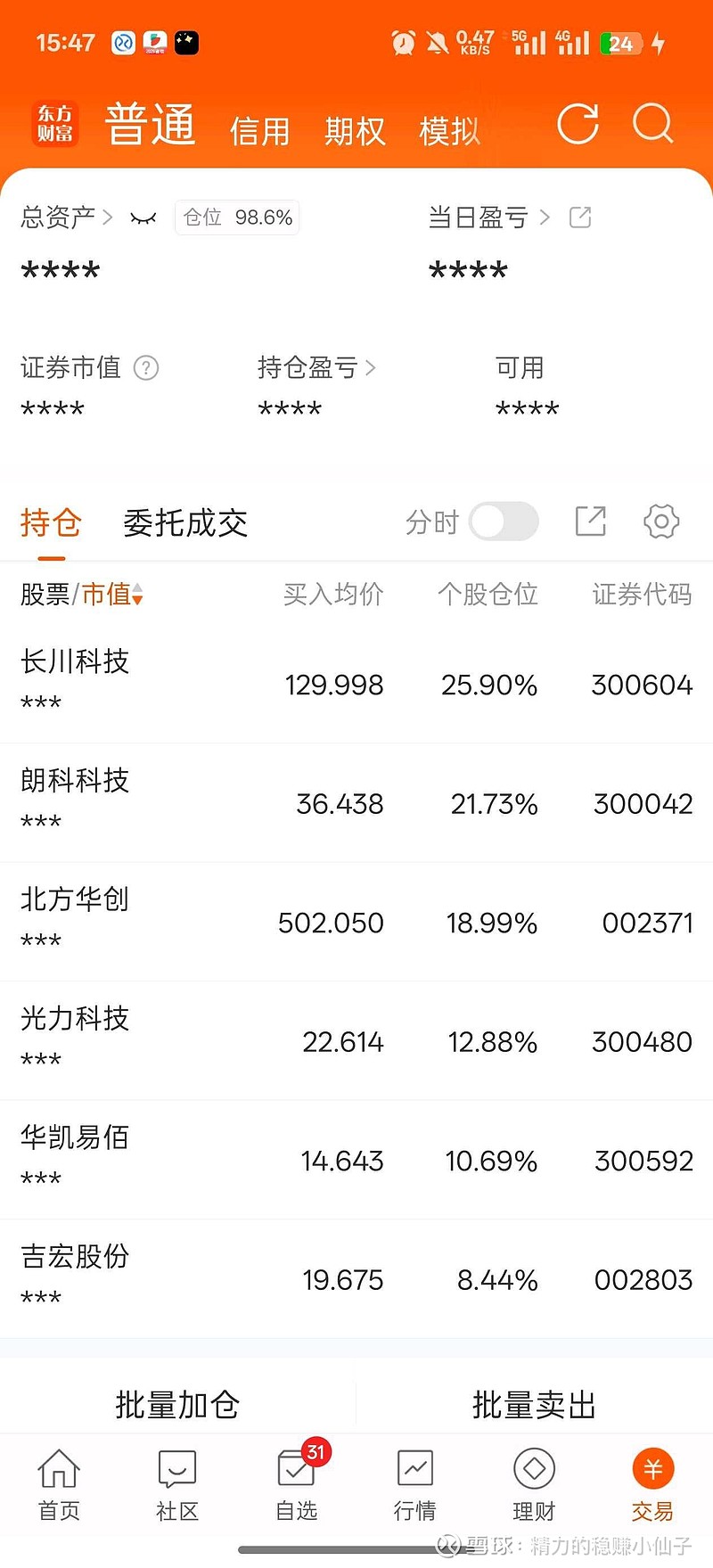Screen dimensions: 713x1568
Task: Refresh the account data
Action: tap(578, 125)
